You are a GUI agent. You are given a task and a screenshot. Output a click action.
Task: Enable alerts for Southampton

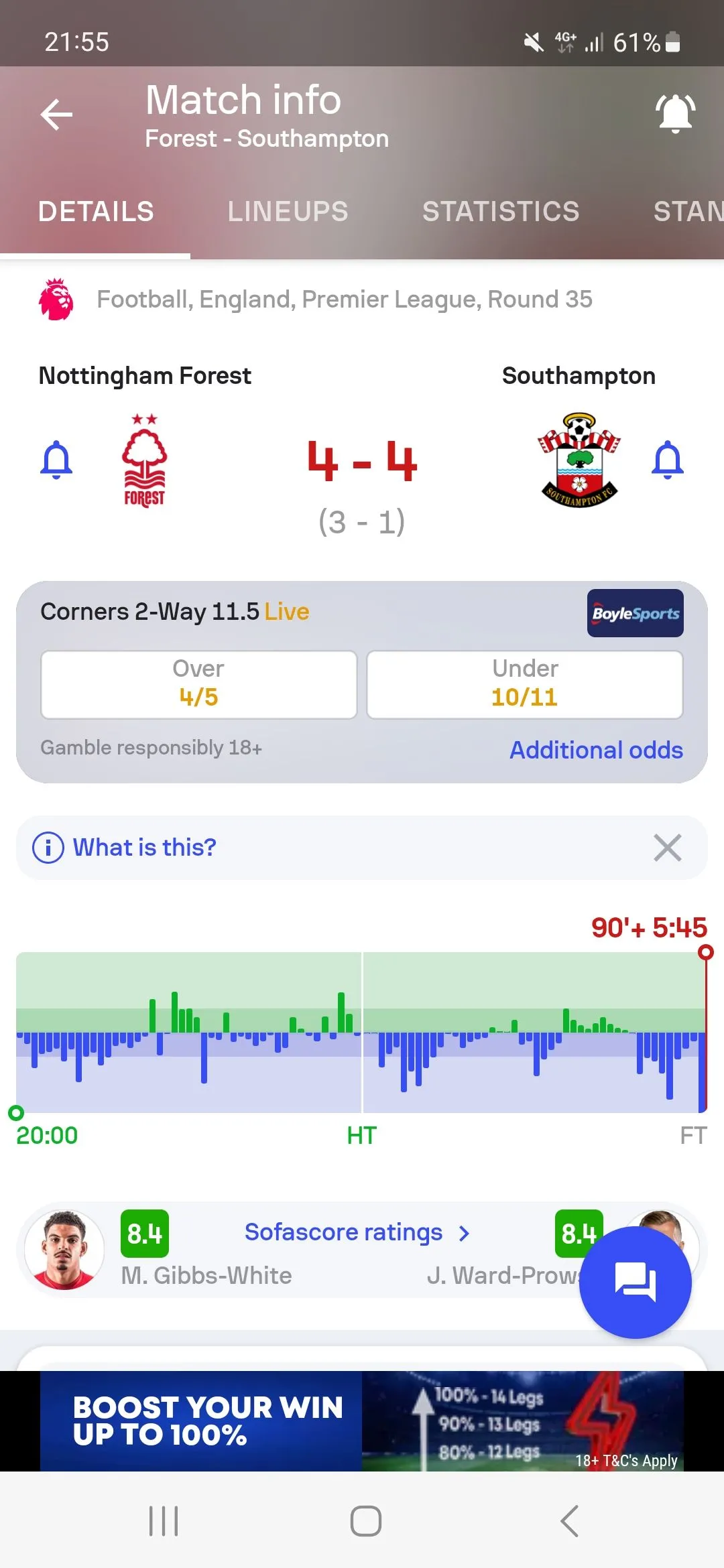point(667,460)
